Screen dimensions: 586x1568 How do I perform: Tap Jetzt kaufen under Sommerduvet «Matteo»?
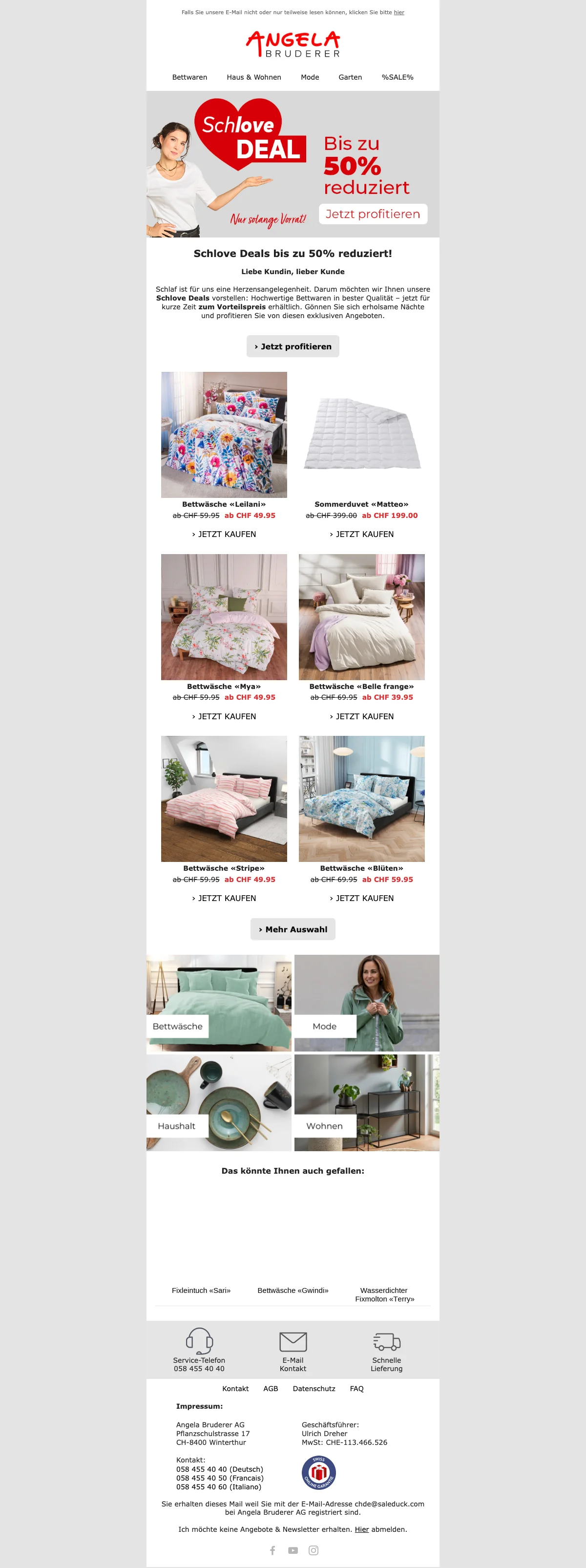[x=361, y=534]
